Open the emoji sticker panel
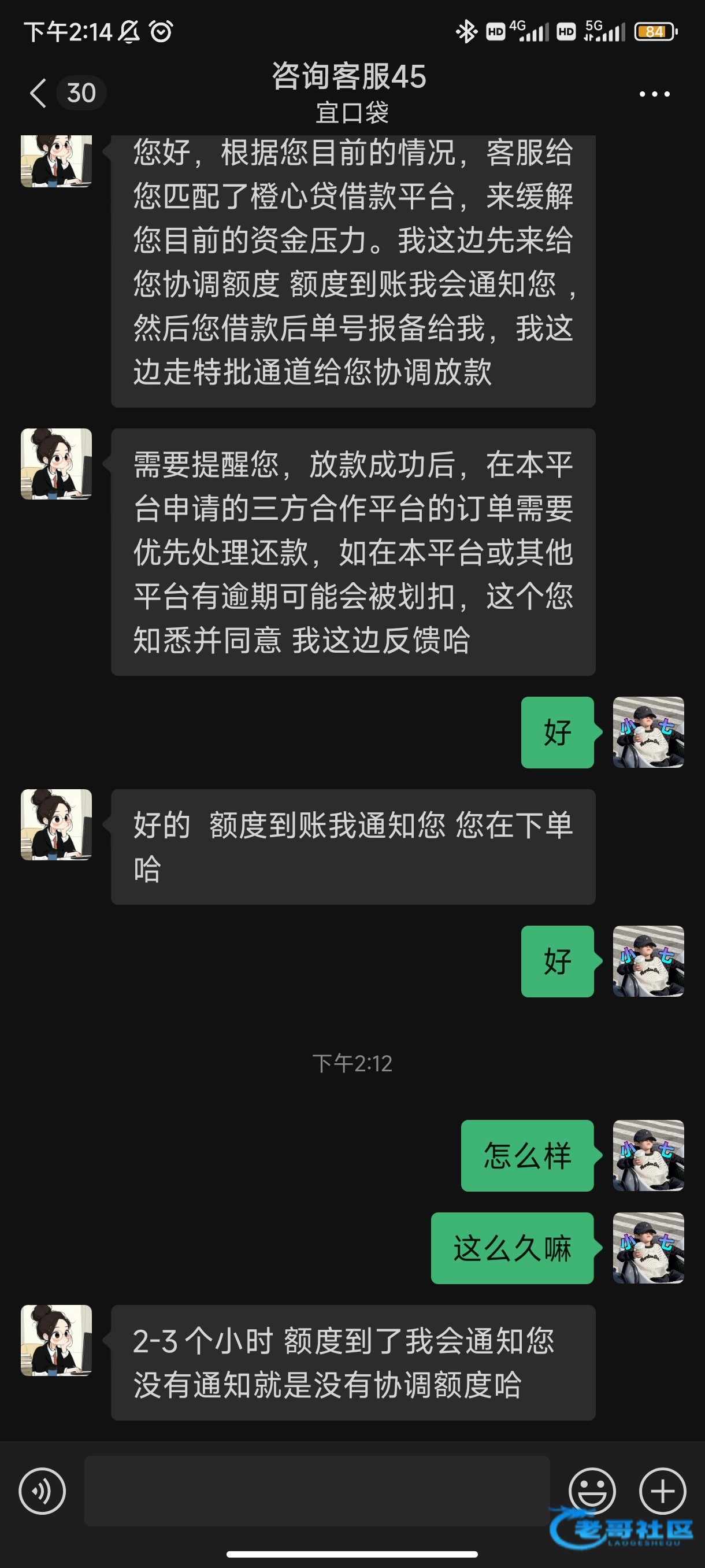Image resolution: width=705 pixels, height=1568 pixels. click(591, 1491)
